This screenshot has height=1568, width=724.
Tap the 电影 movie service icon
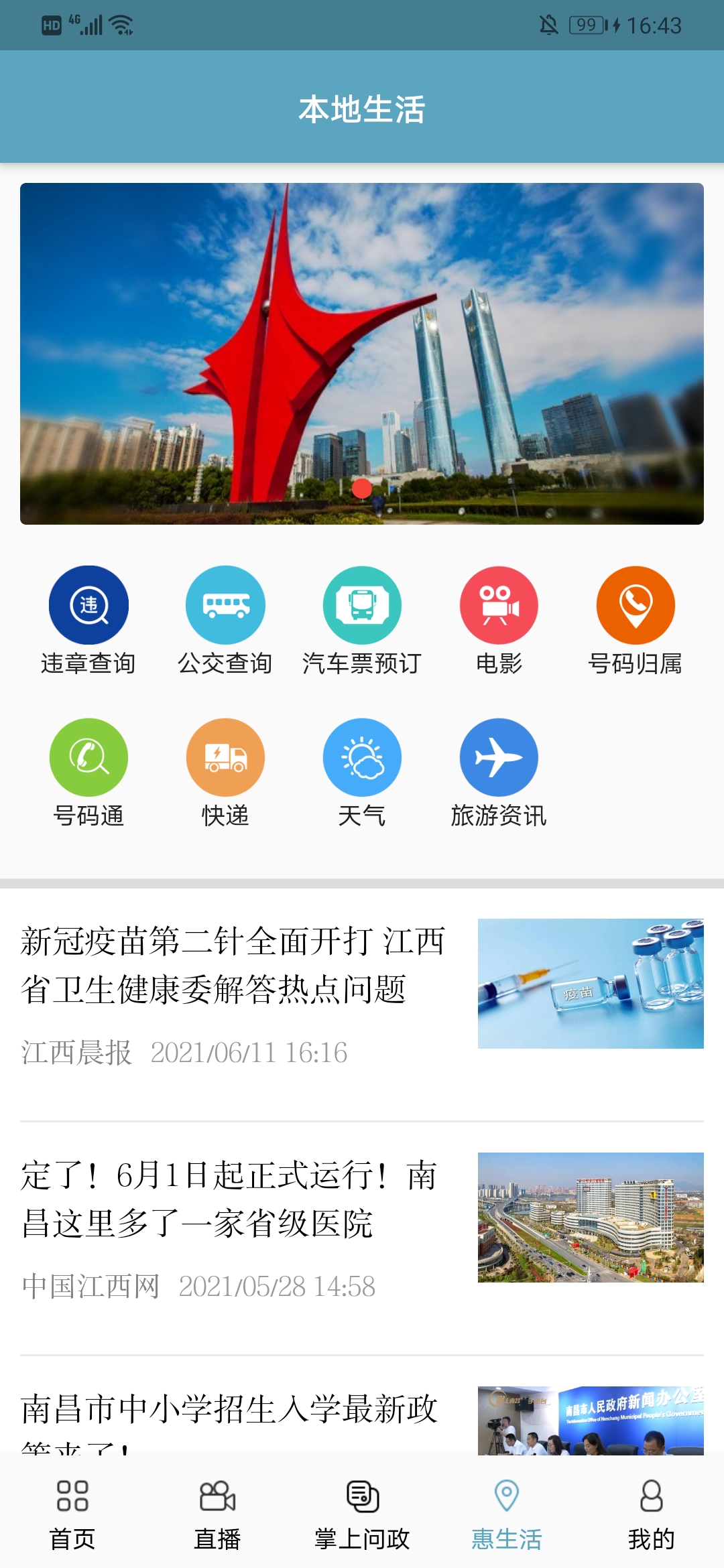pos(499,604)
